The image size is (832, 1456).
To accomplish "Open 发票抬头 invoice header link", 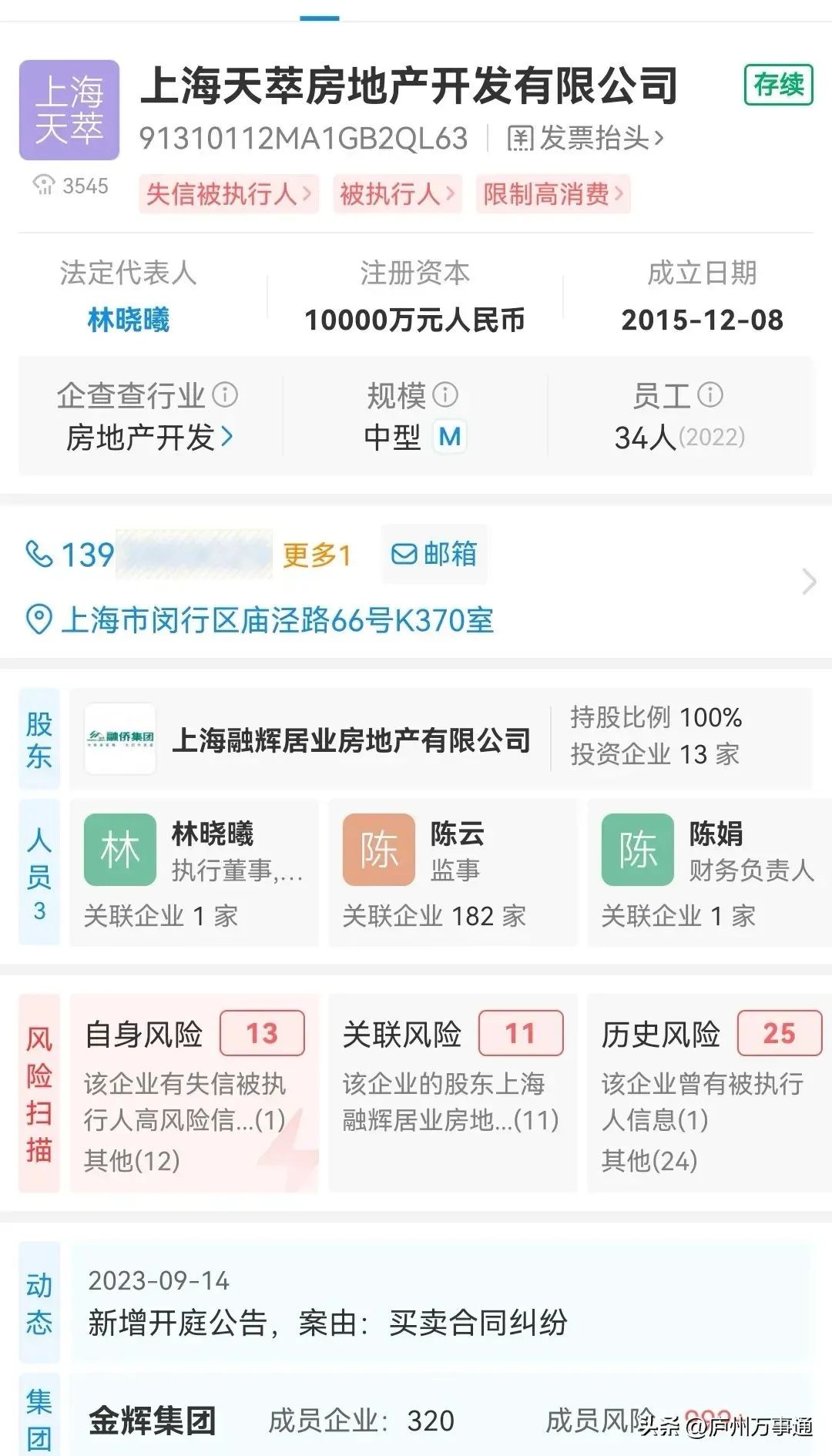I will (585, 139).
